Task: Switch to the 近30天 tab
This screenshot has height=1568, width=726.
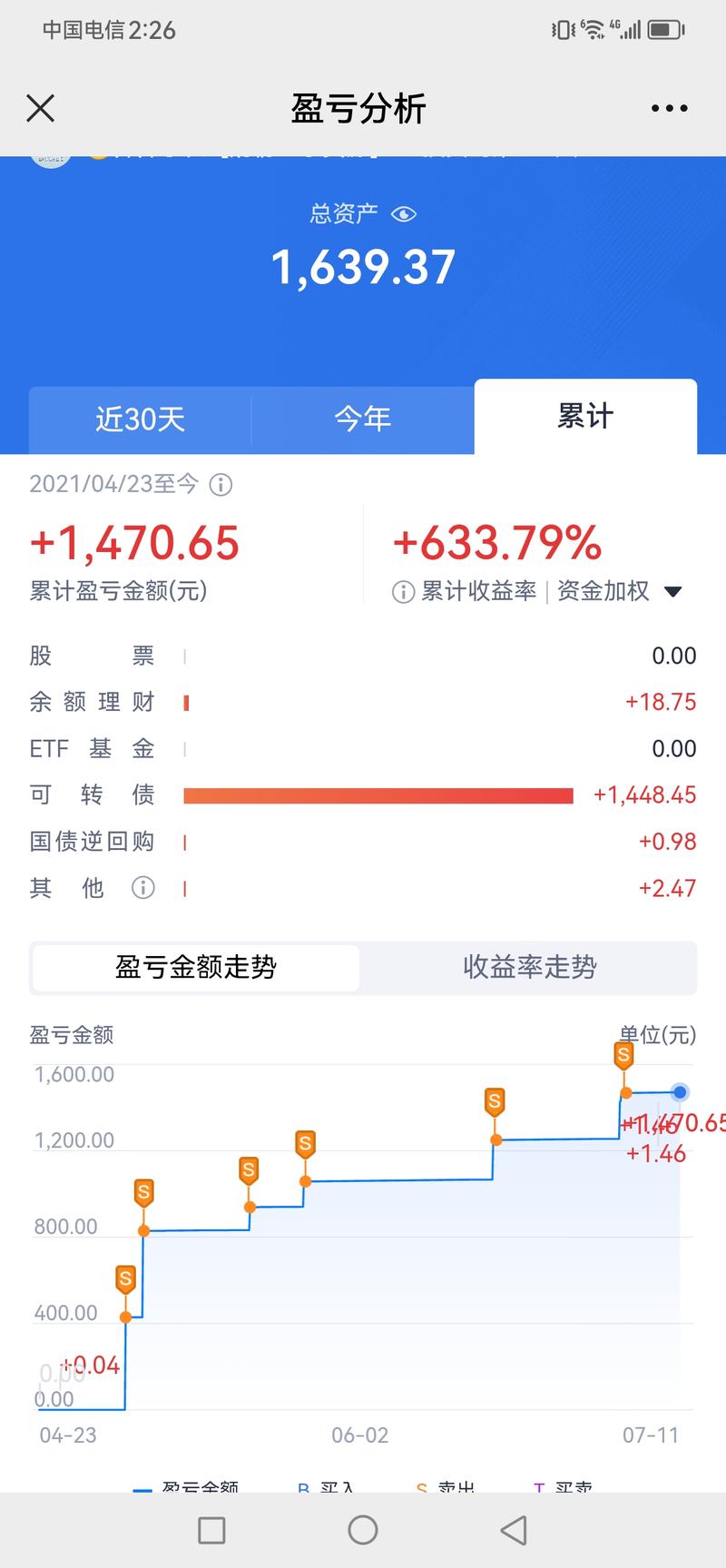Action: 138,419
